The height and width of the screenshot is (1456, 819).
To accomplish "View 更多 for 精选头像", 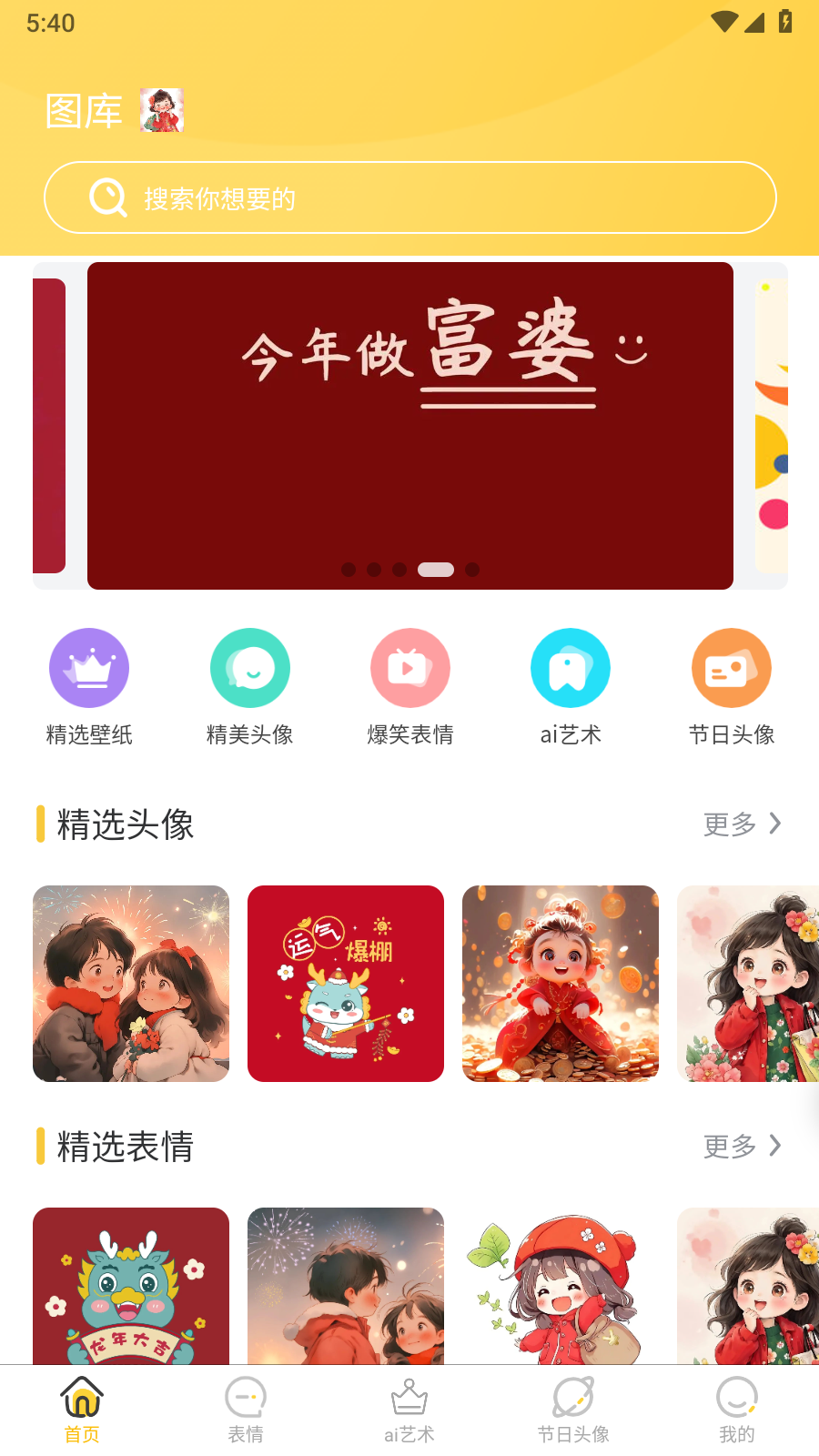I will click(742, 824).
